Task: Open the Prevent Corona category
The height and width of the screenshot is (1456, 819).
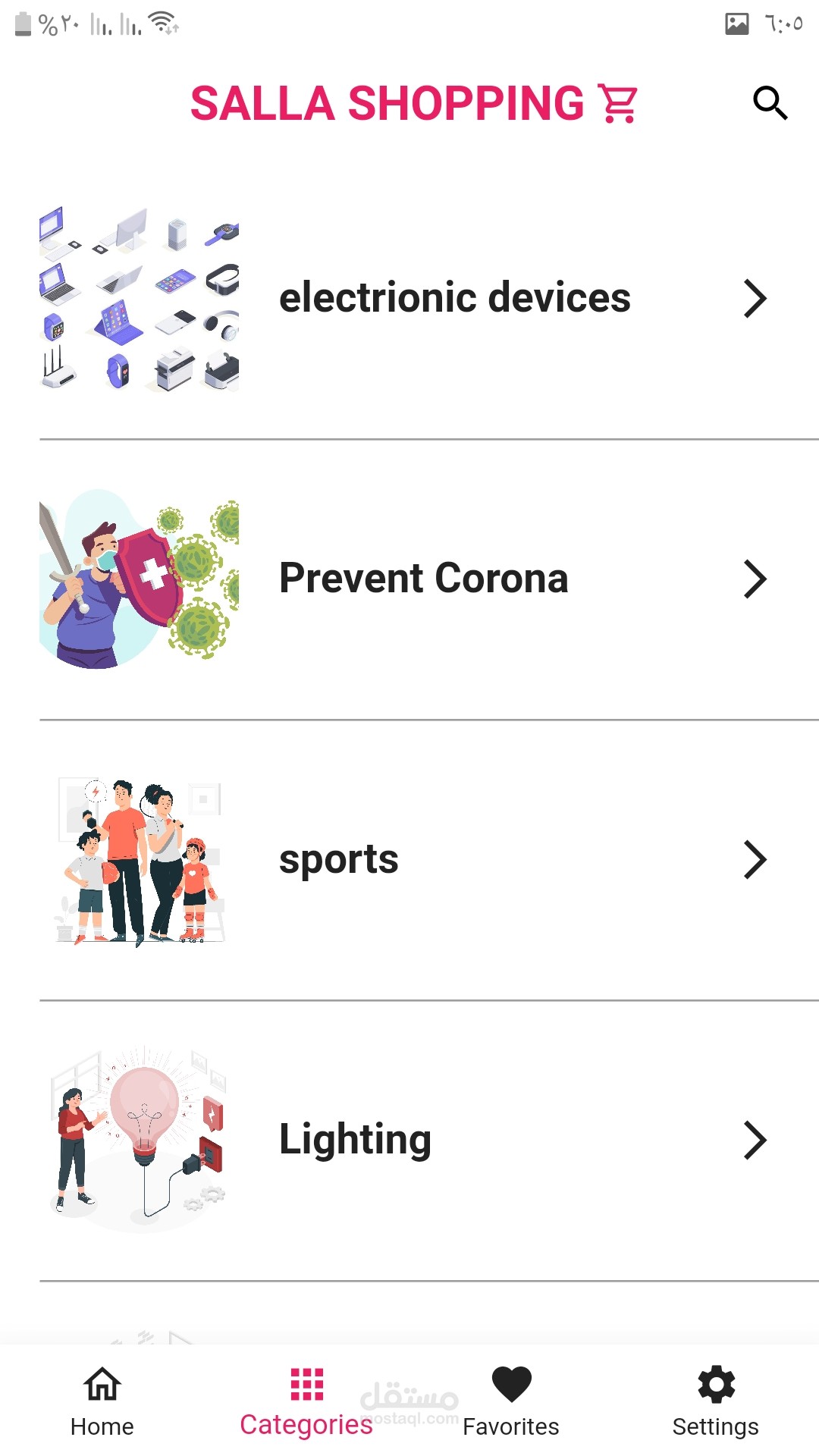Action: pos(409,579)
